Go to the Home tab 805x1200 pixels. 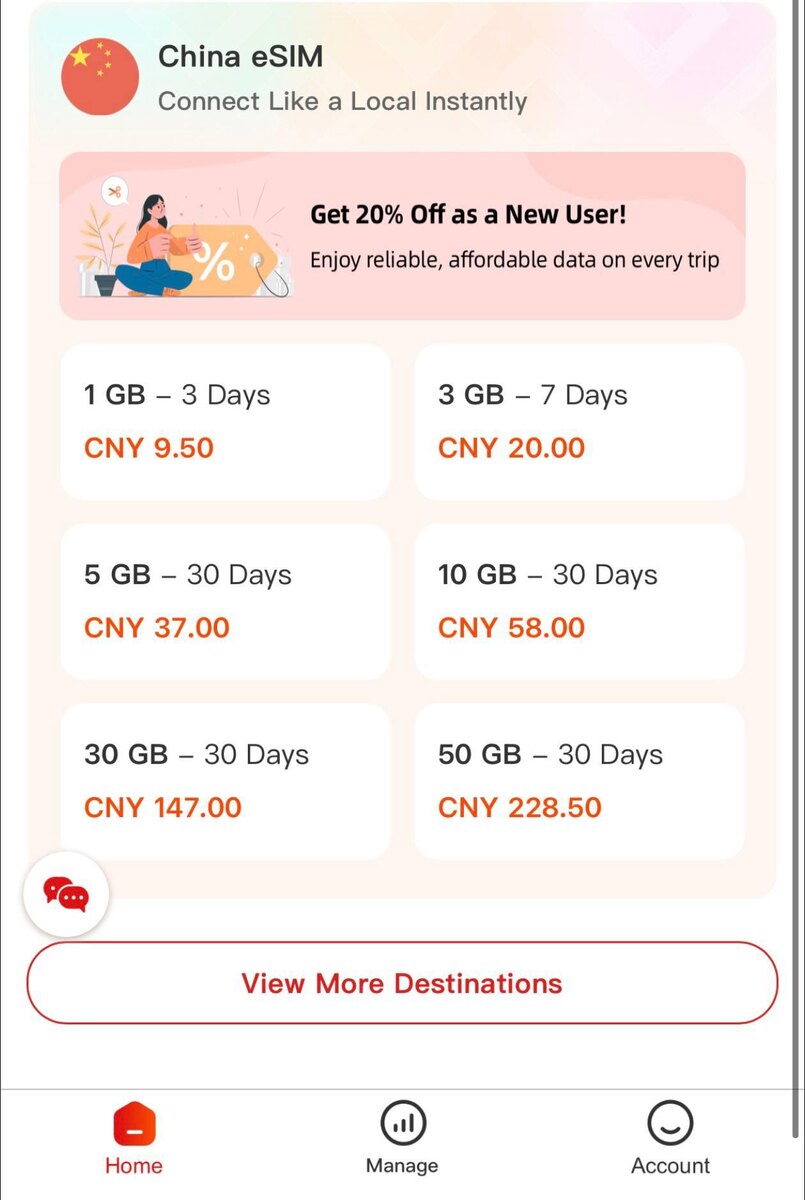pyautogui.click(x=134, y=1138)
